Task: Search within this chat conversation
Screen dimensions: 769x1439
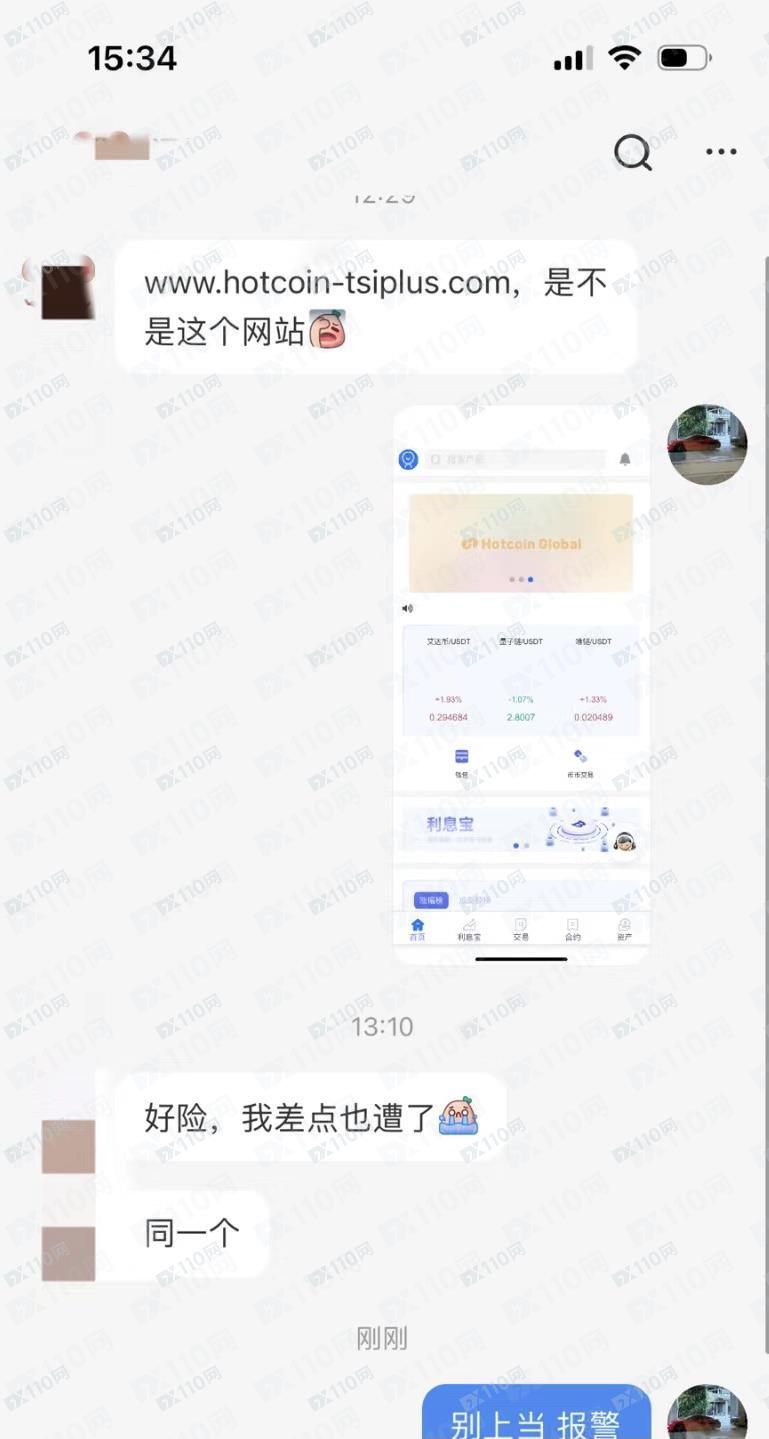Action: point(632,152)
